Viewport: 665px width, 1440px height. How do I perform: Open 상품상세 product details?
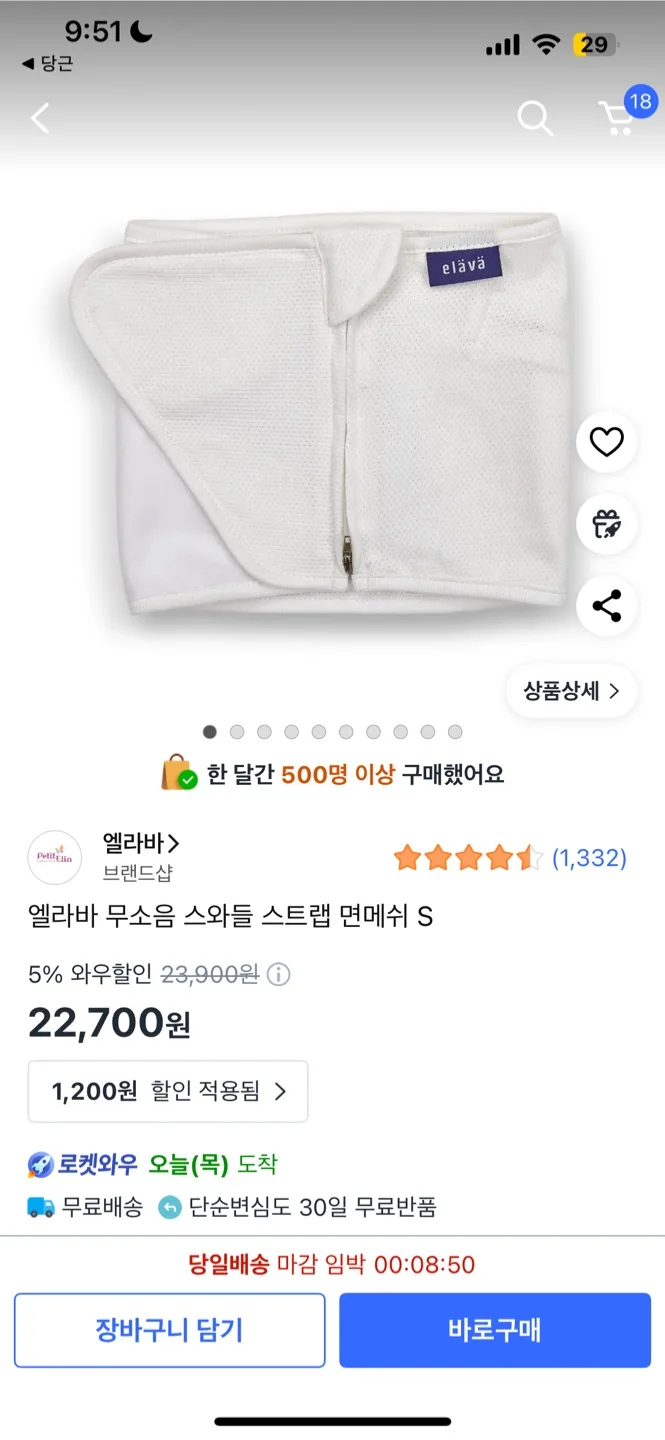[x=571, y=691]
